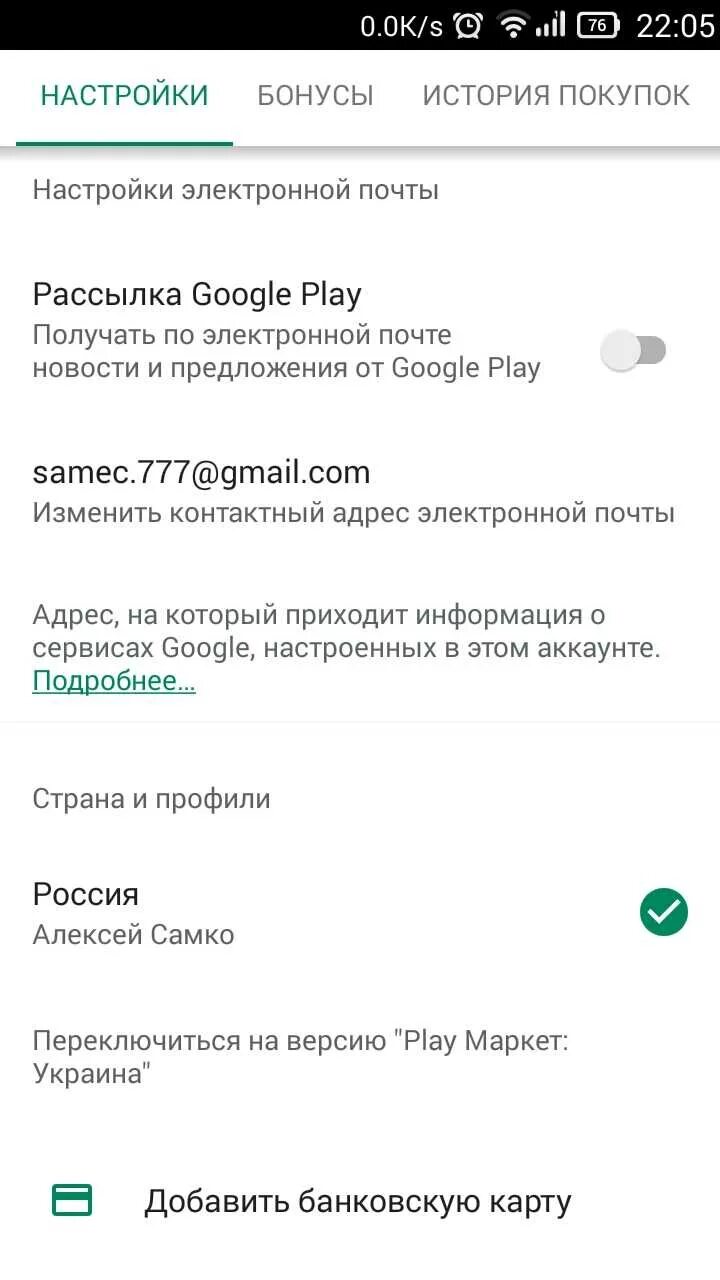Select the Россия country profile
The width and height of the screenshot is (720, 1280).
coord(360,912)
